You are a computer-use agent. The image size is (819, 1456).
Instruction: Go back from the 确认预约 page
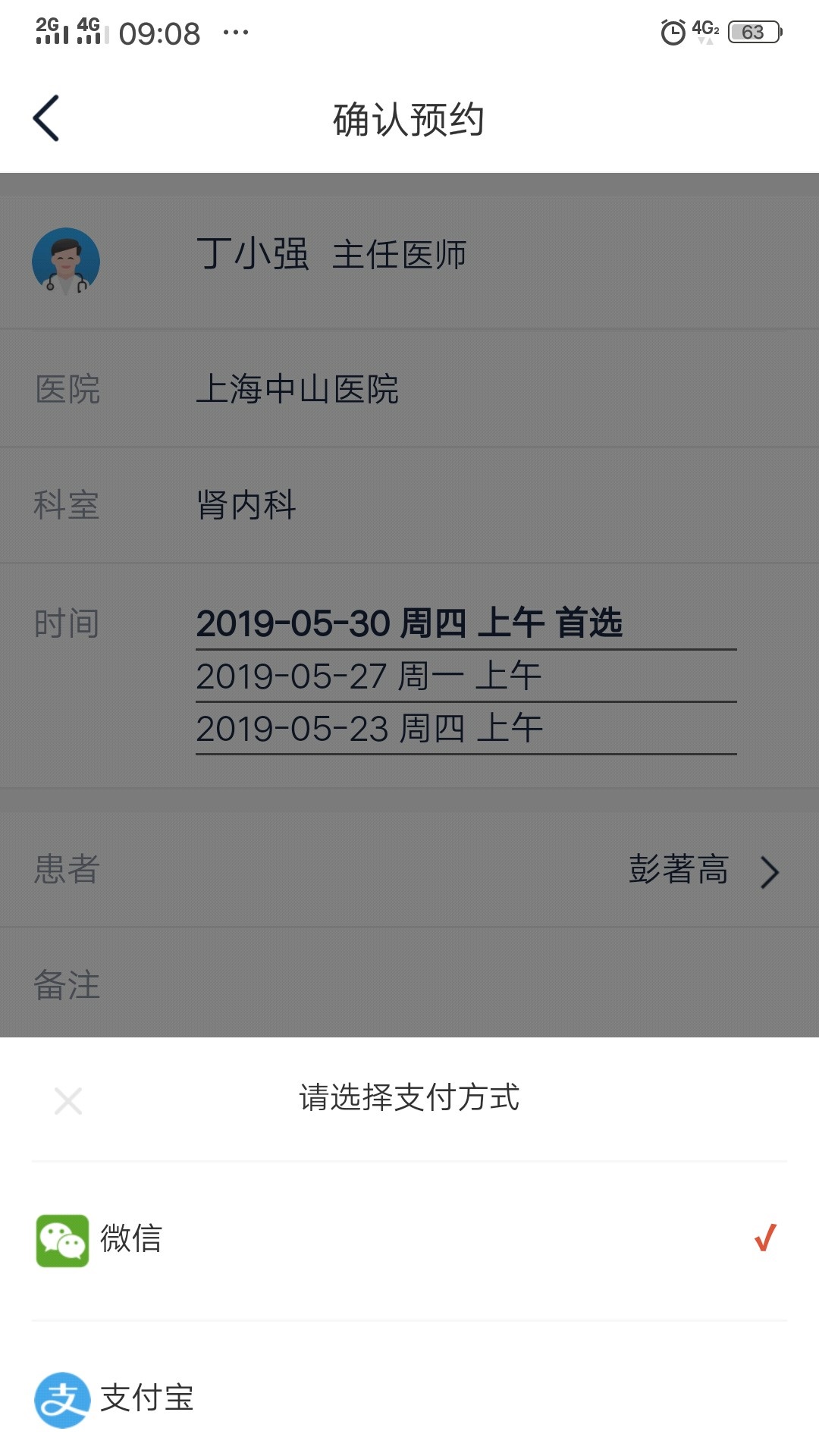(x=46, y=118)
